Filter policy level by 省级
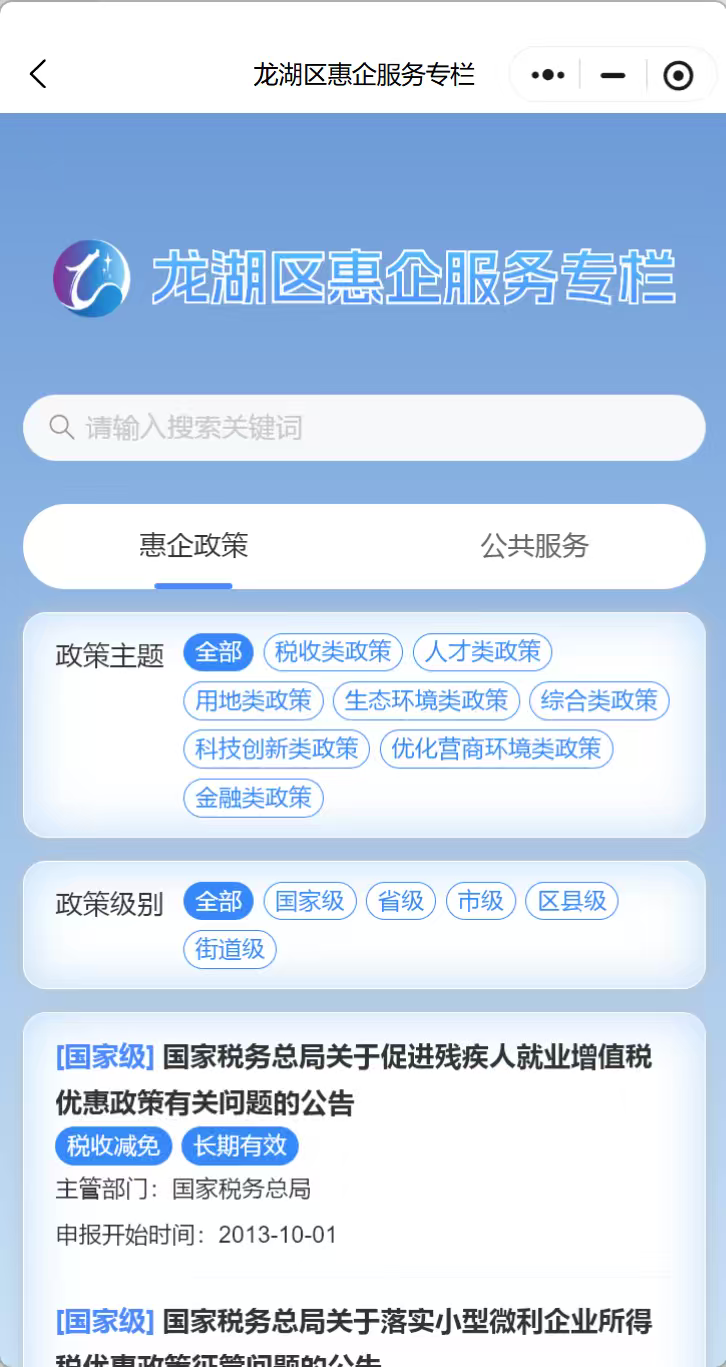The image size is (726, 1367). point(400,902)
